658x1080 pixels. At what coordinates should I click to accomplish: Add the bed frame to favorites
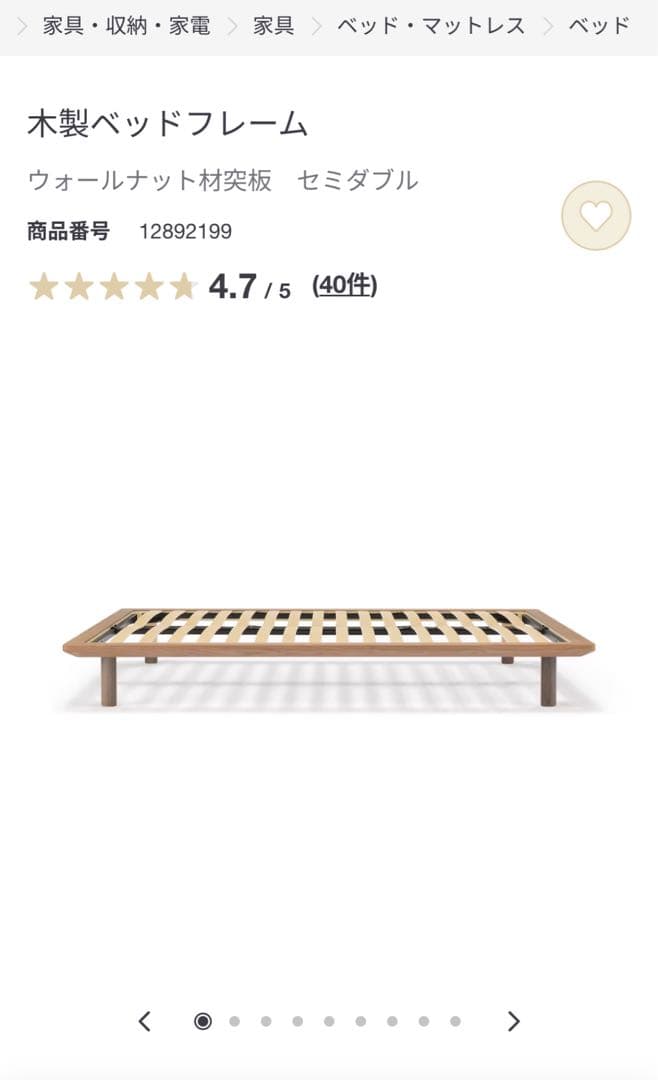[596, 215]
